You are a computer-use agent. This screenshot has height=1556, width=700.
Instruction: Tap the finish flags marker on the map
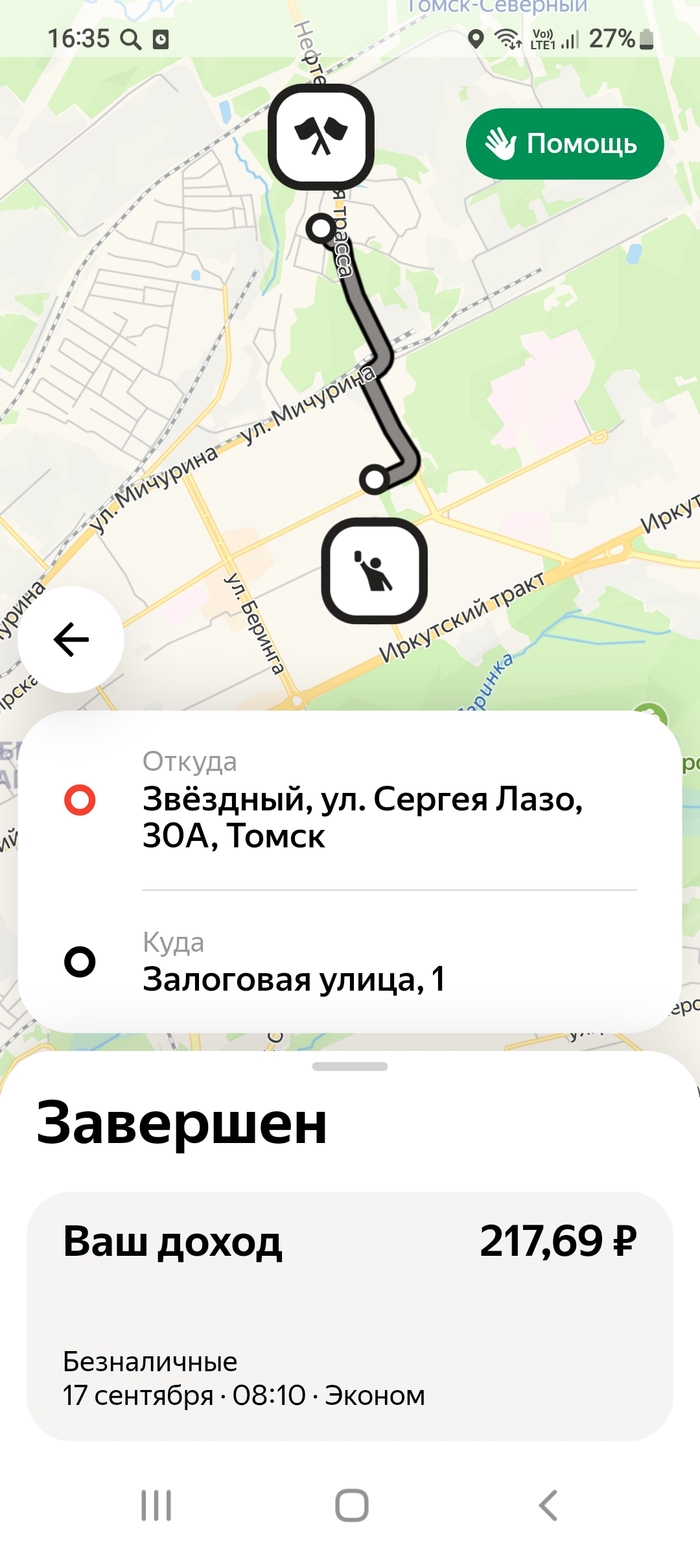[x=320, y=137]
